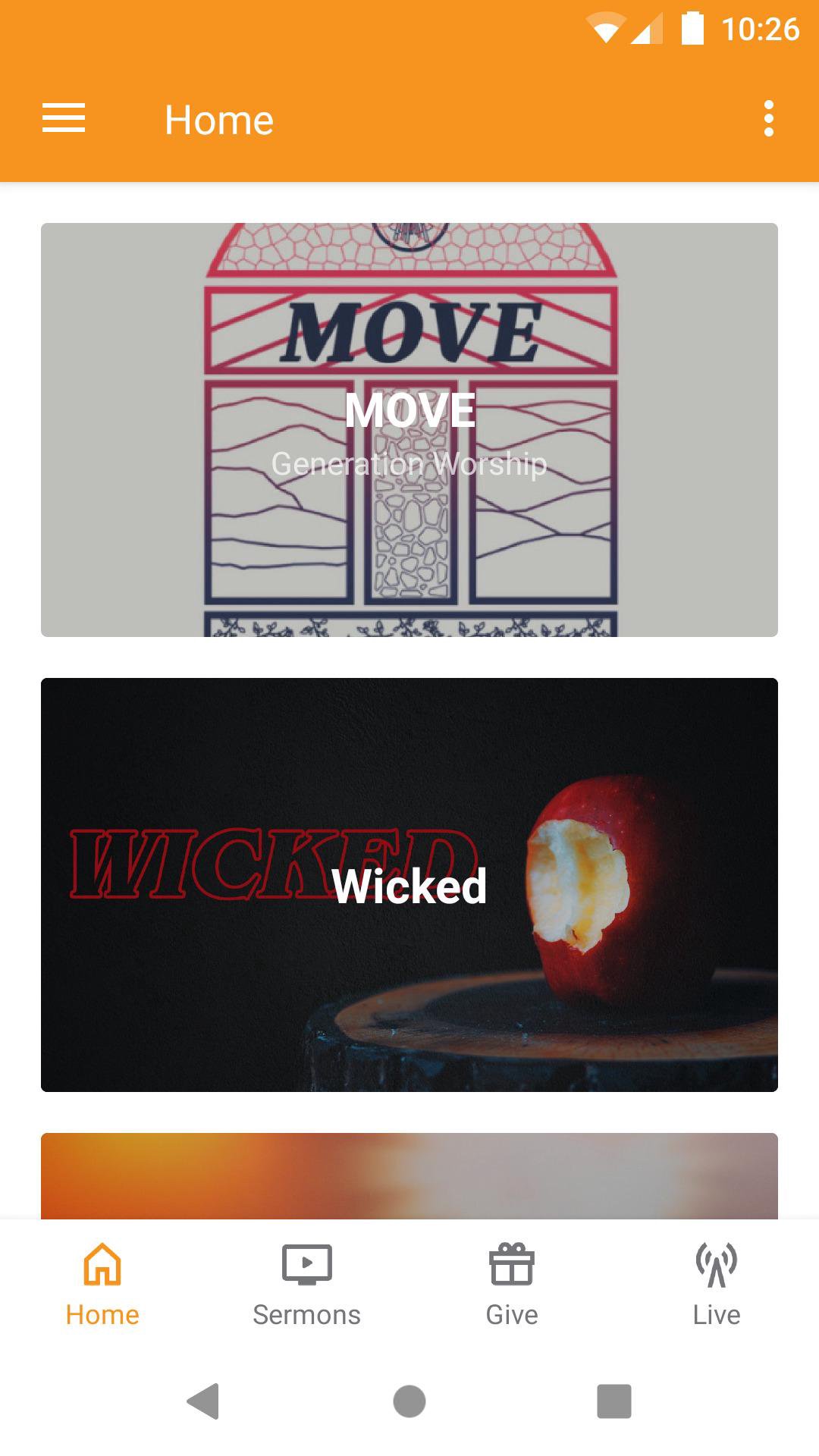Image resolution: width=819 pixels, height=1456 pixels.
Task: Open the partially visible orange card
Action: [409, 1175]
